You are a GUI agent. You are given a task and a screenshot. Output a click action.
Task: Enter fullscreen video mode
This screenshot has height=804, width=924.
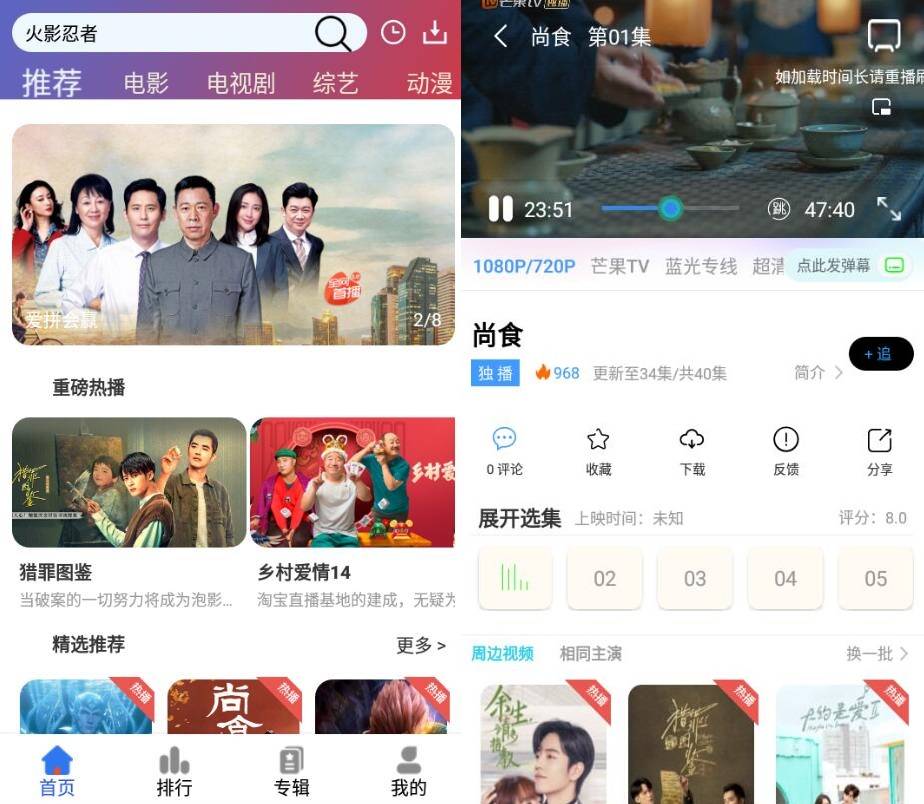pyautogui.click(x=888, y=208)
